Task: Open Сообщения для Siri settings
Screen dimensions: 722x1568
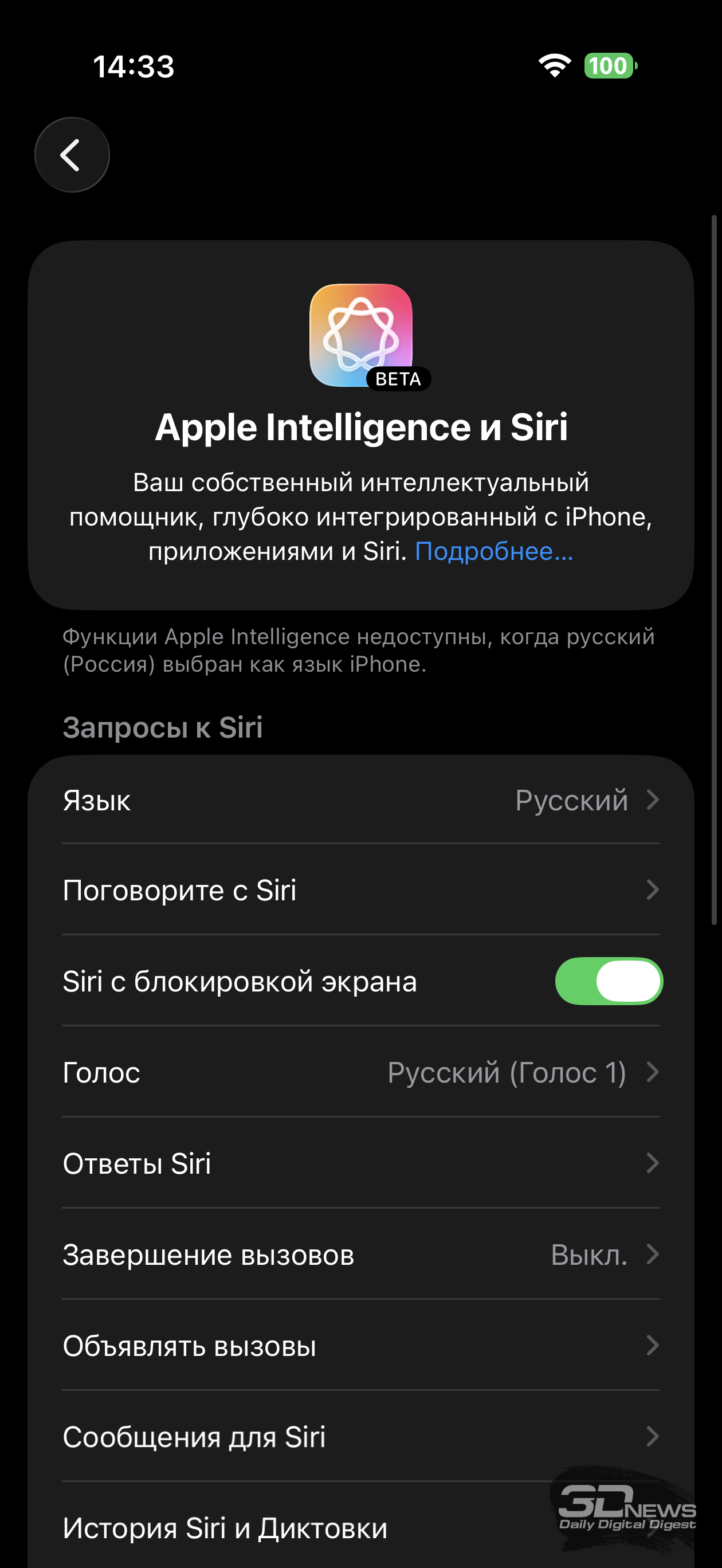Action: coord(361,1437)
